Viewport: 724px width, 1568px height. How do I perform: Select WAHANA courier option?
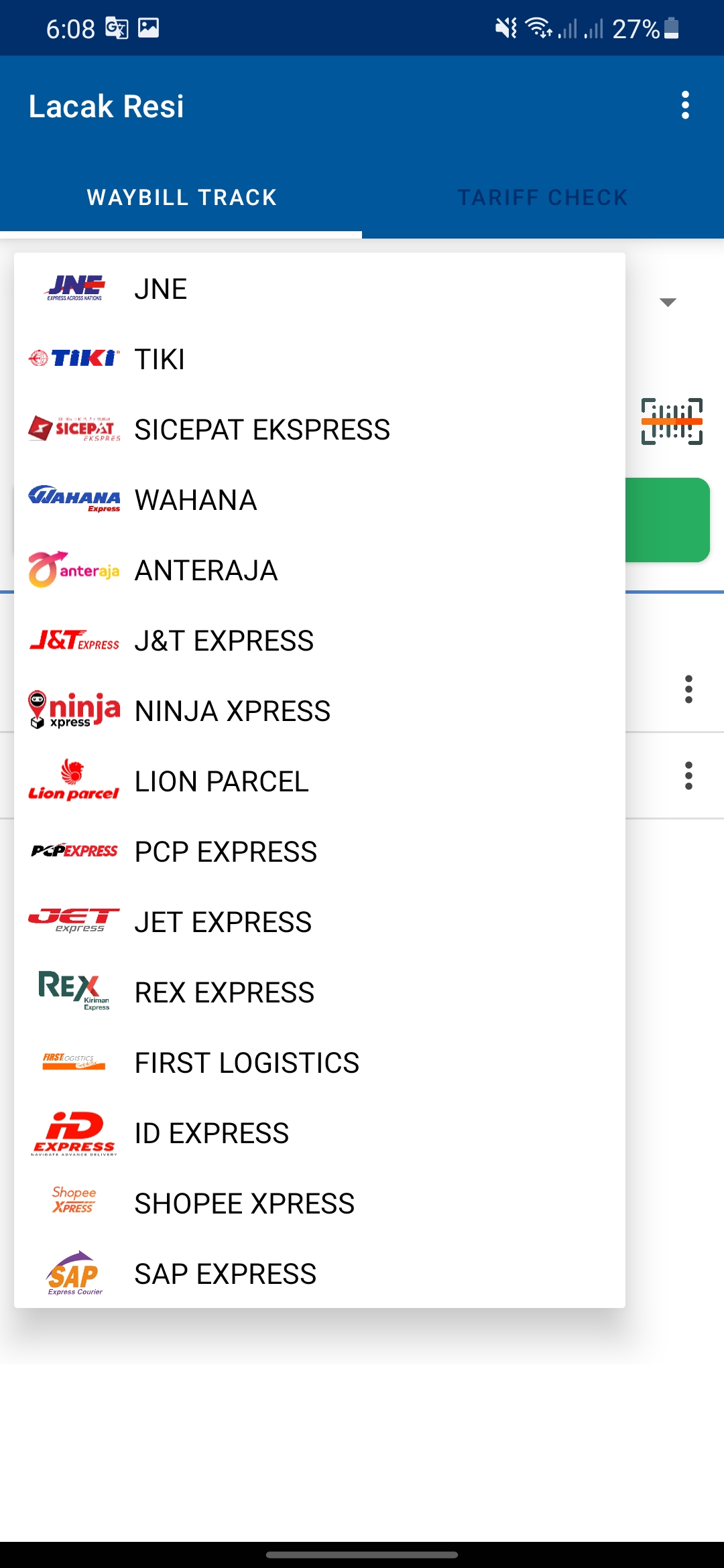(x=319, y=500)
